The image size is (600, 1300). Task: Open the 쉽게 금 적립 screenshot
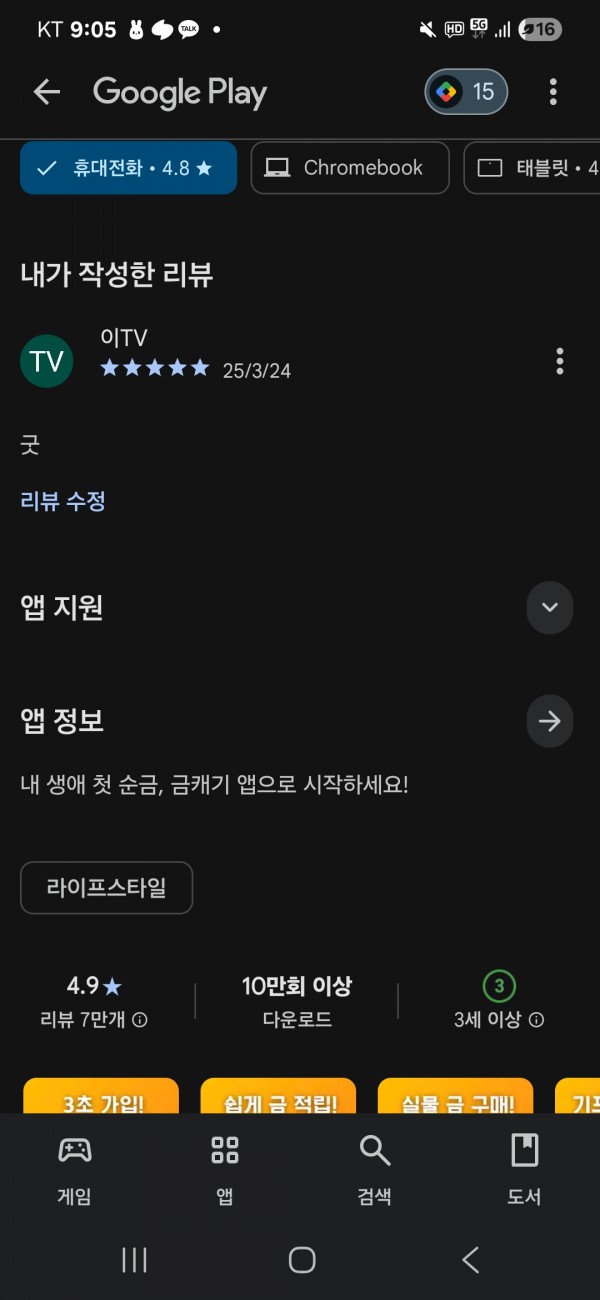278,1095
